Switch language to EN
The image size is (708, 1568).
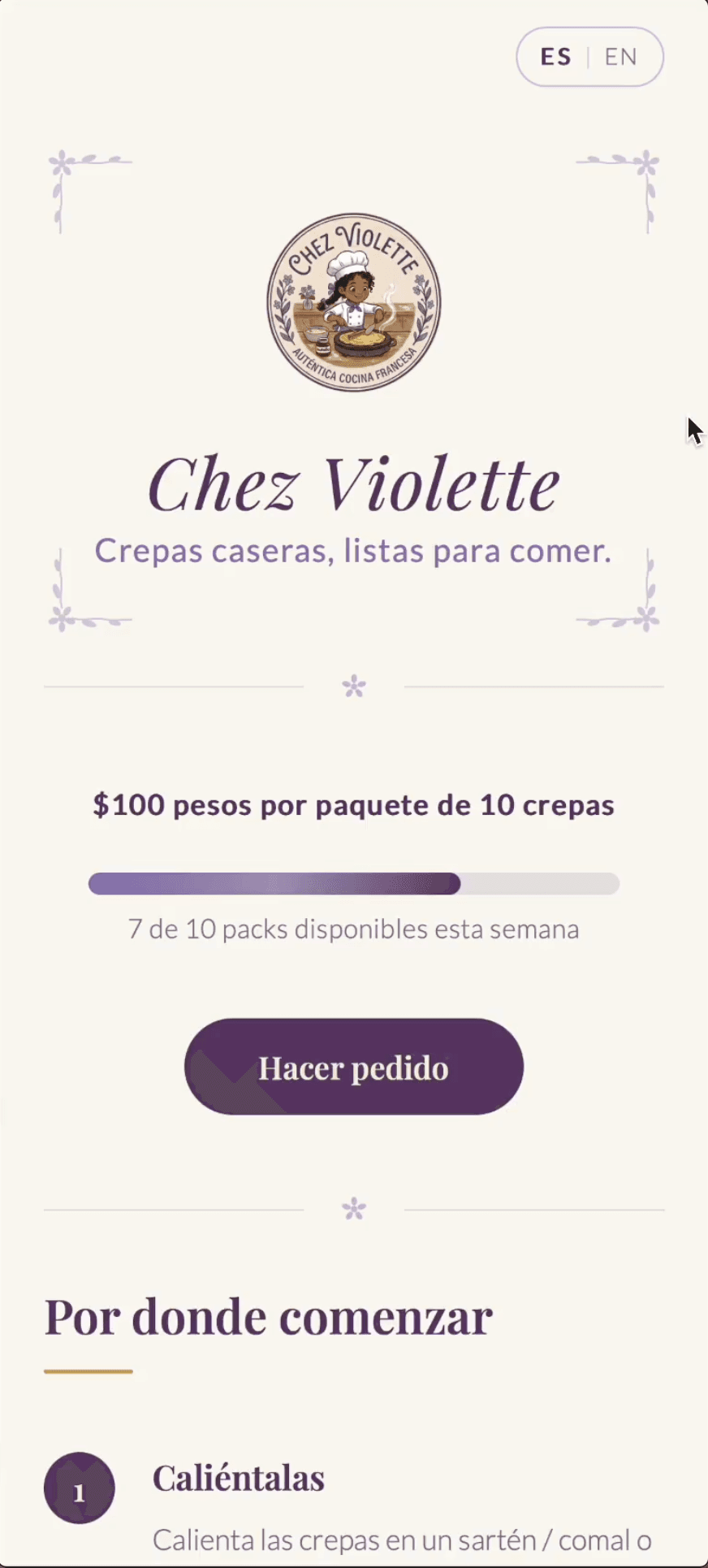621,57
